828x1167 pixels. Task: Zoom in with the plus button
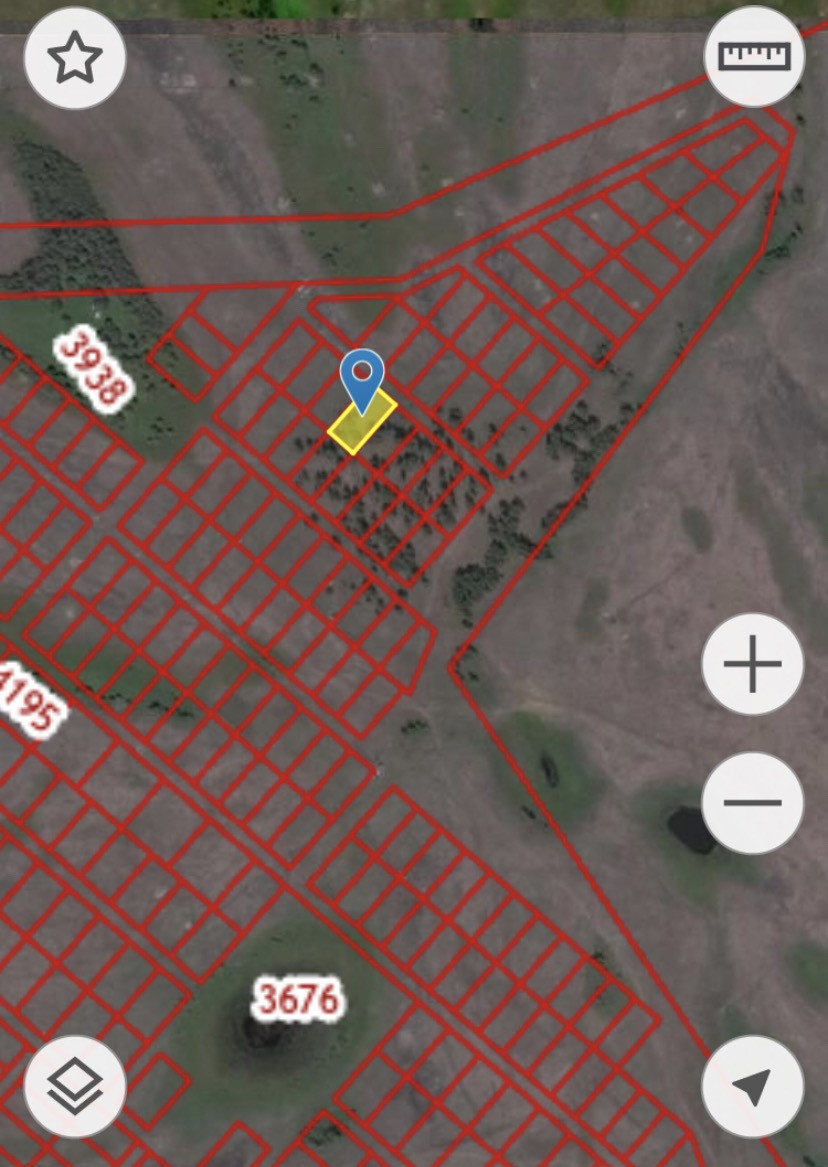(752, 664)
